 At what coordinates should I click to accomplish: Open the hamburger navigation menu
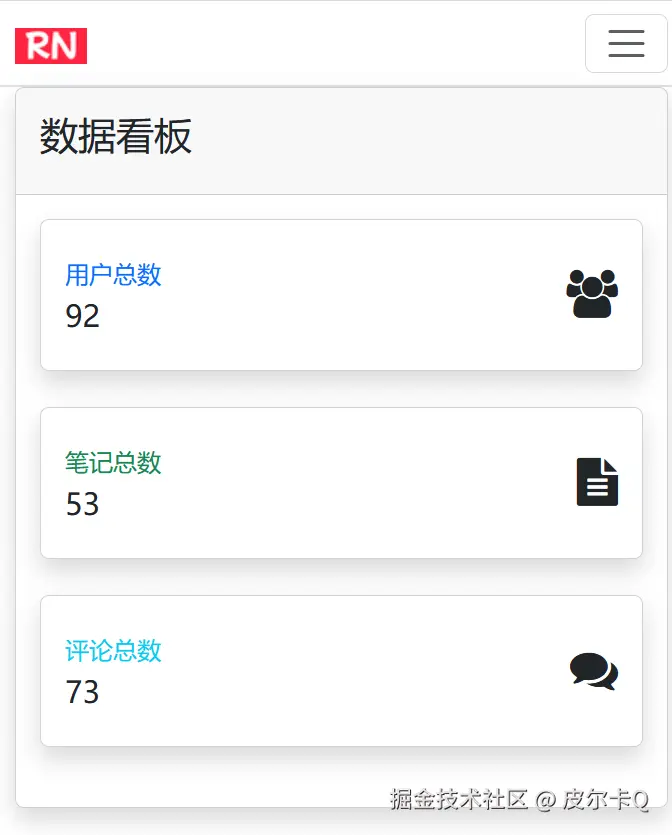click(626, 44)
